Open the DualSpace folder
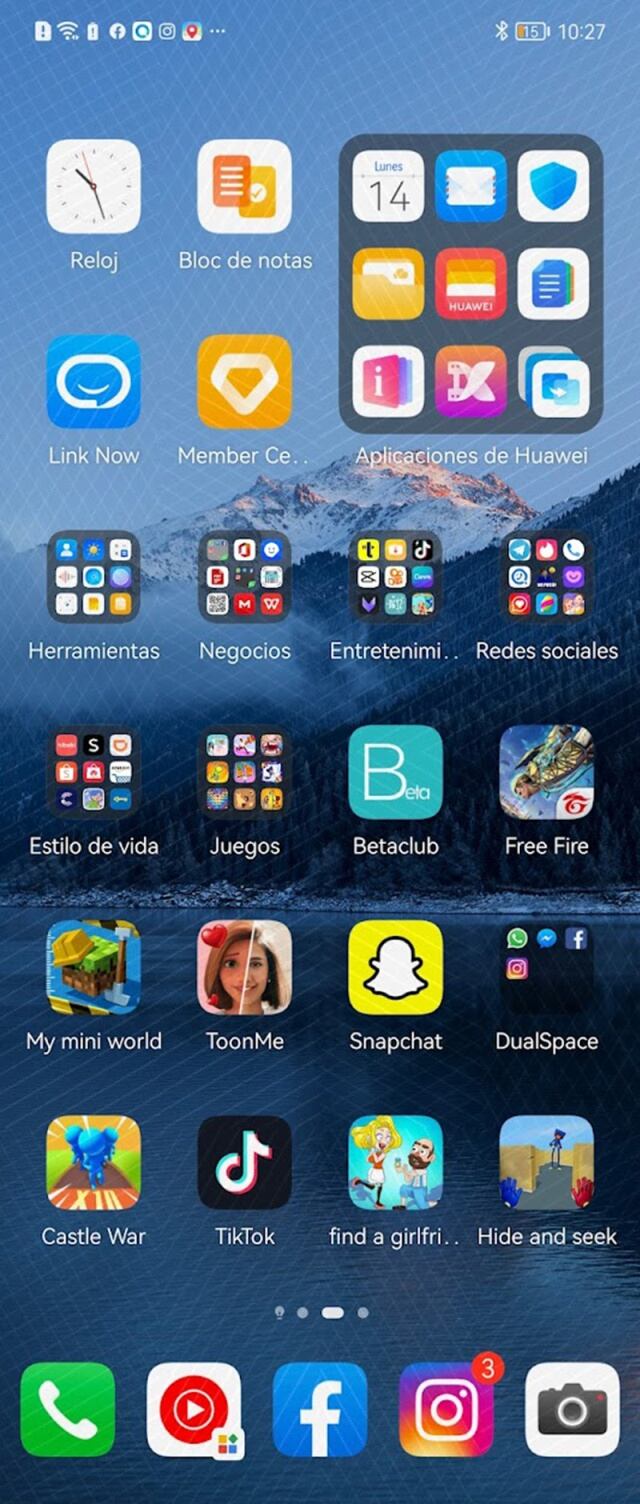The height and width of the screenshot is (1504, 640). coord(547,967)
